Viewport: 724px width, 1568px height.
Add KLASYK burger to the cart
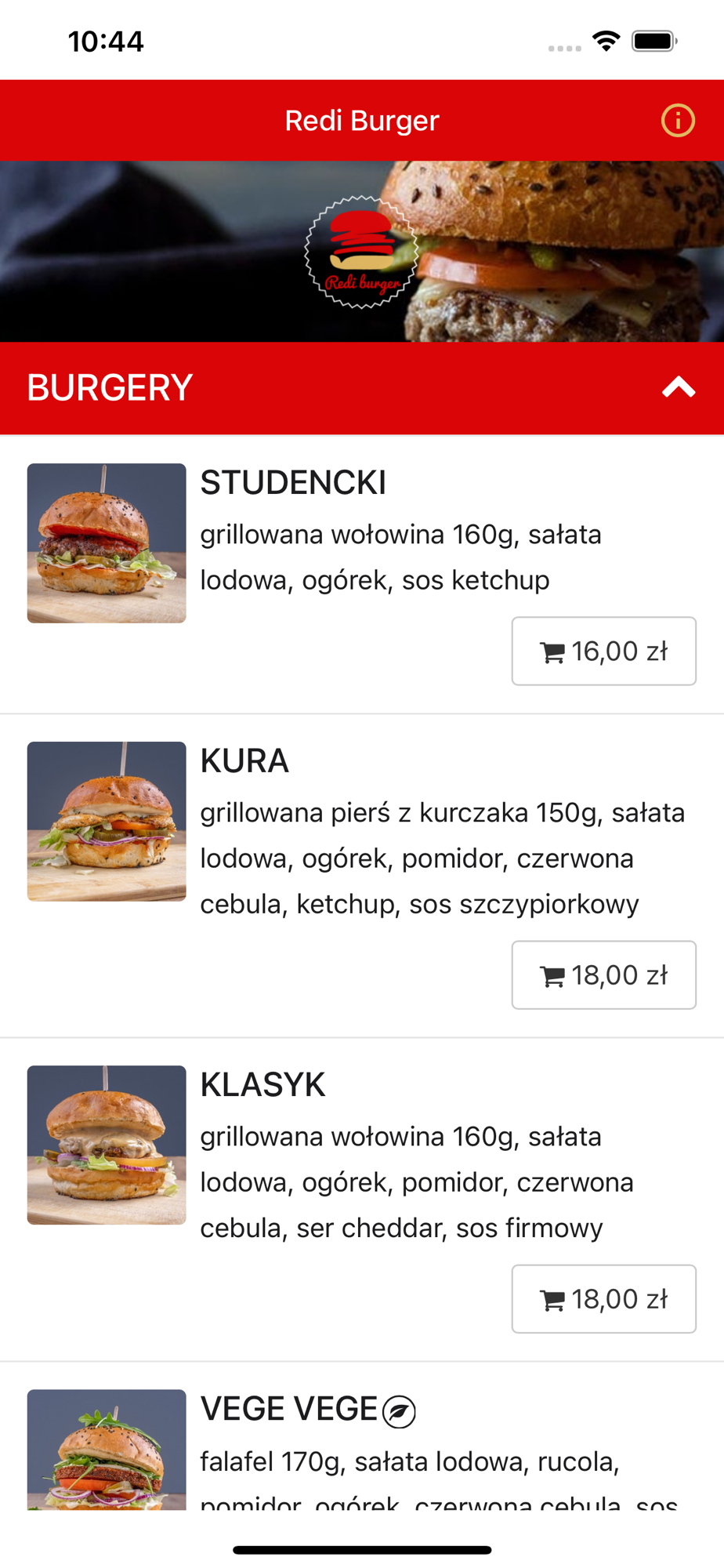point(603,1298)
